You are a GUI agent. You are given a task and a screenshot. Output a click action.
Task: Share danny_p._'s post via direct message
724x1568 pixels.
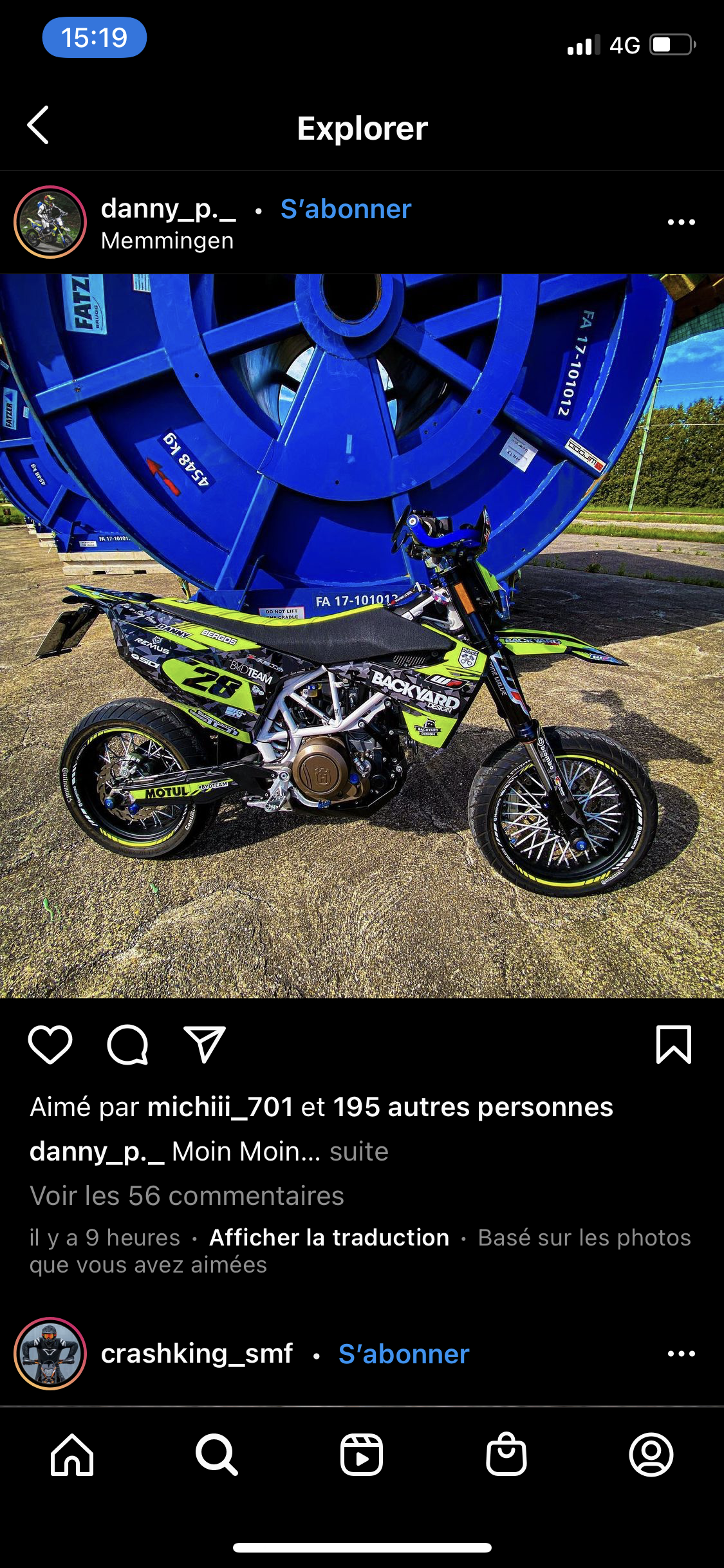[205, 1044]
